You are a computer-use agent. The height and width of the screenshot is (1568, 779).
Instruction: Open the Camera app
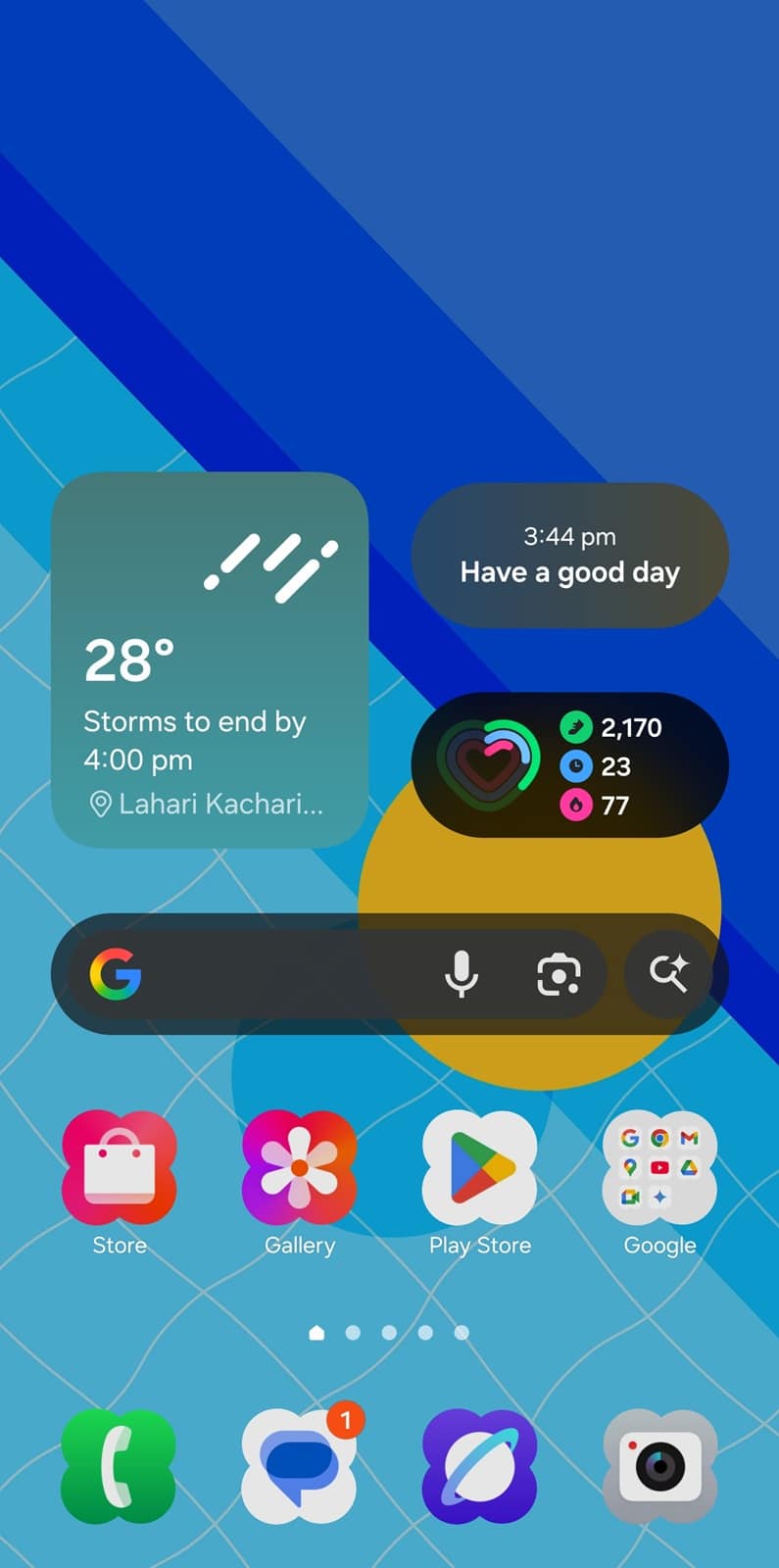point(659,1466)
